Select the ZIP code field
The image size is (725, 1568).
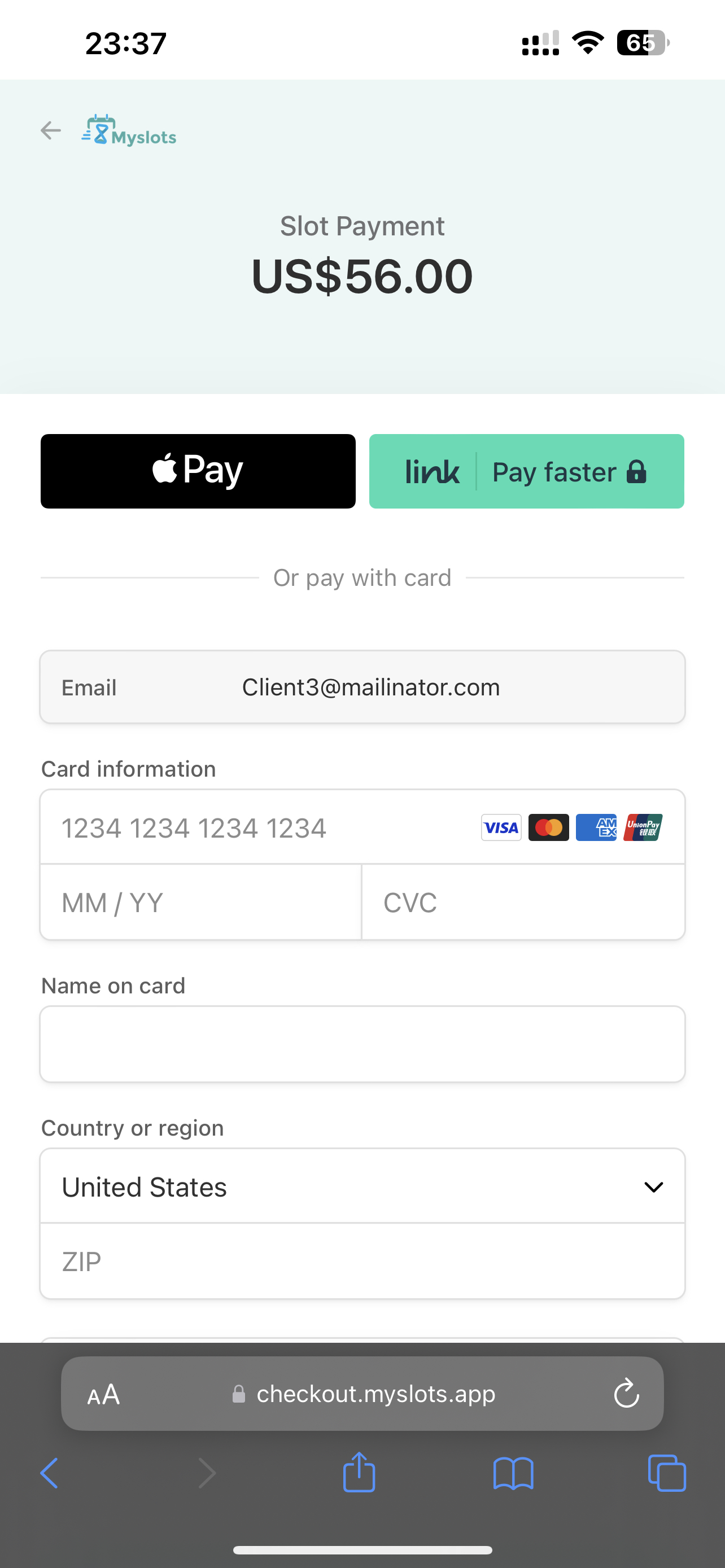pos(362,1261)
